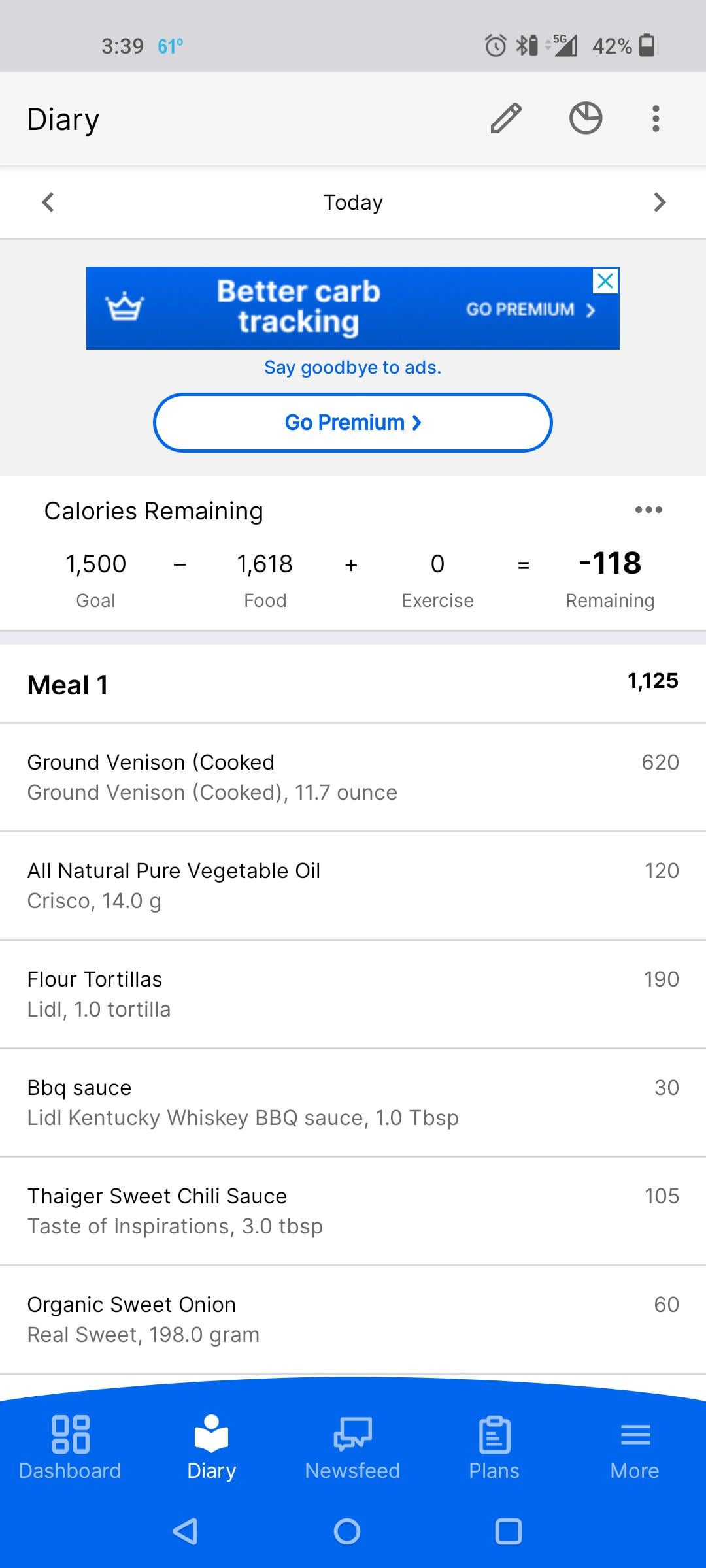Open the Flour Tortillas entry
This screenshot has width=706, height=1568.
click(x=353, y=994)
